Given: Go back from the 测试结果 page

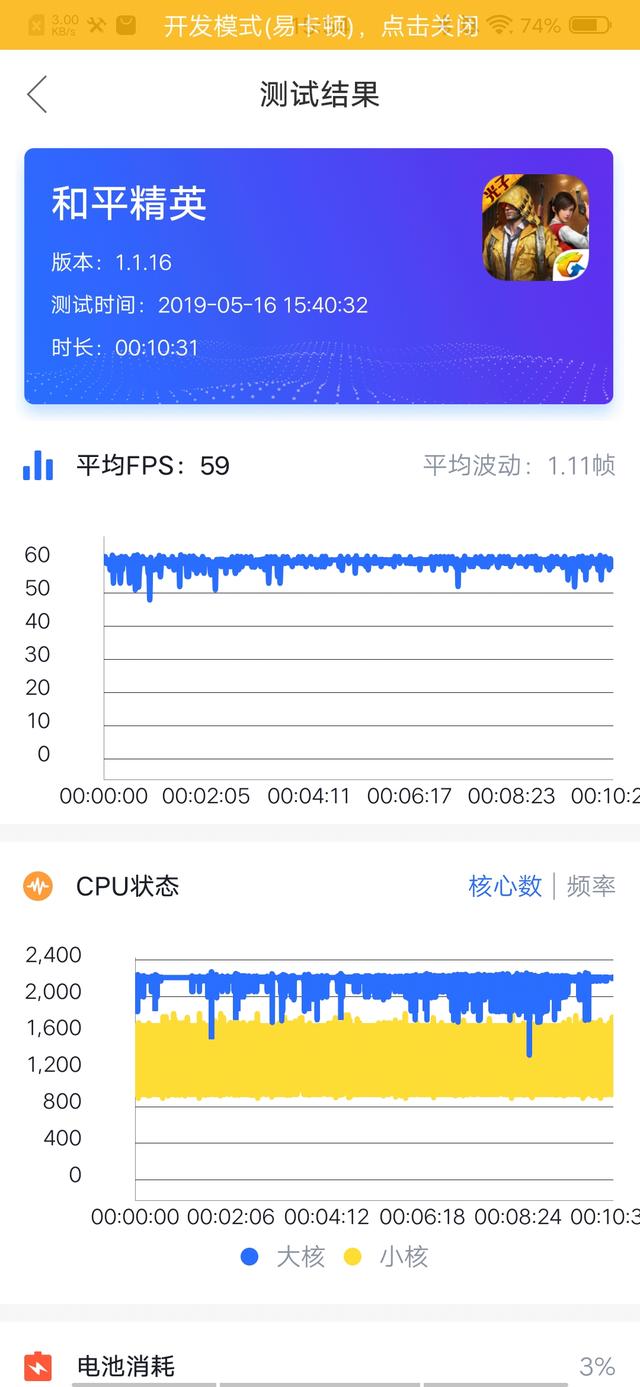Looking at the screenshot, I should (x=37, y=95).
